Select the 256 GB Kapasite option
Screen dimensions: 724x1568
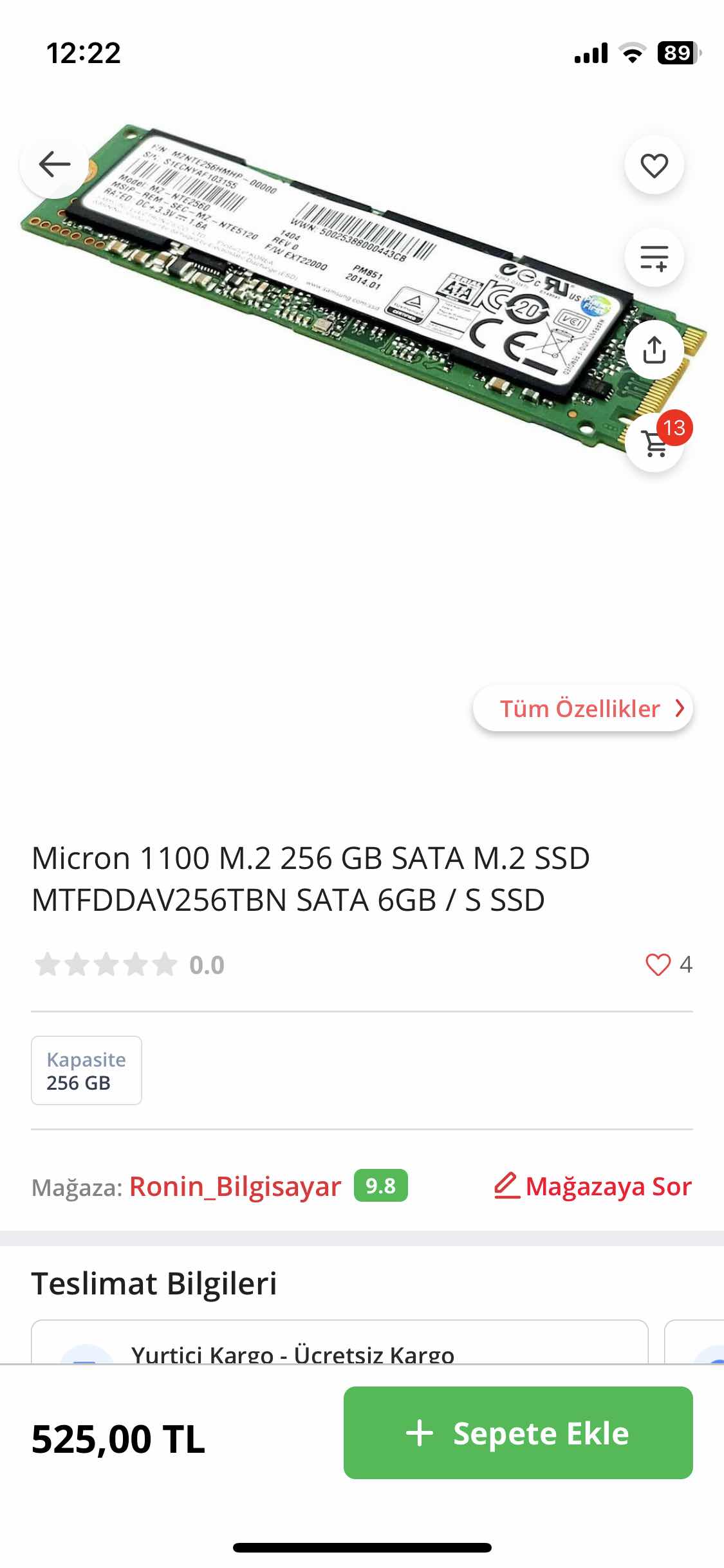pos(86,1070)
